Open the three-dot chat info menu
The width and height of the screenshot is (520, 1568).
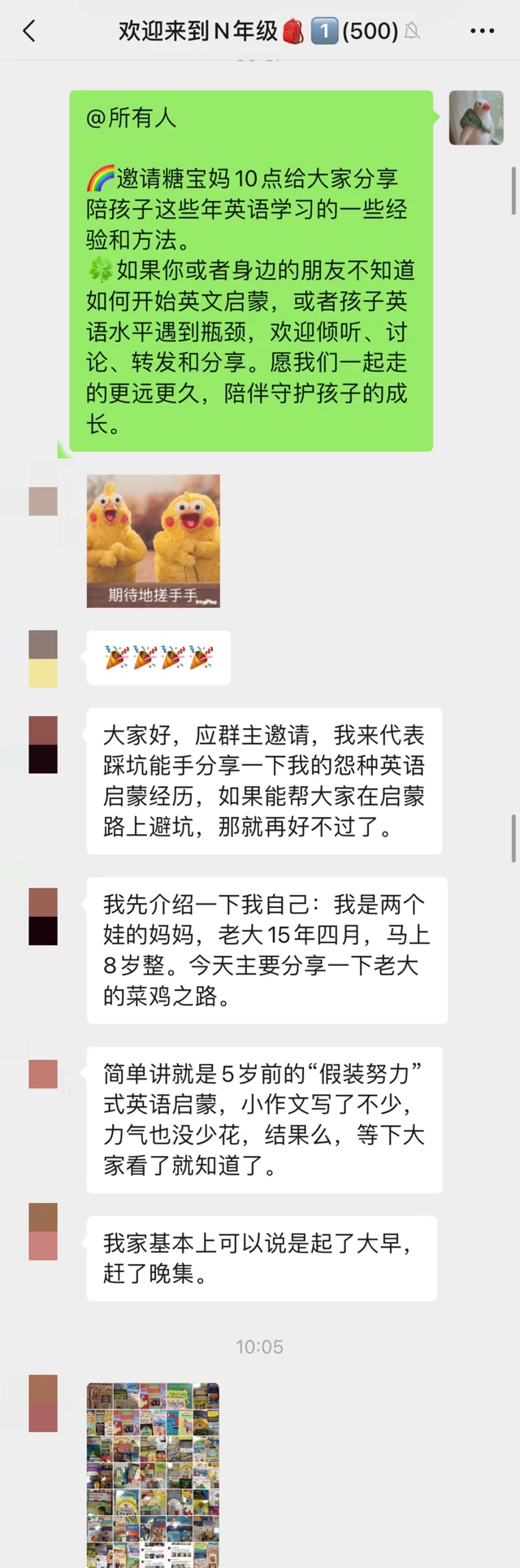point(482,32)
